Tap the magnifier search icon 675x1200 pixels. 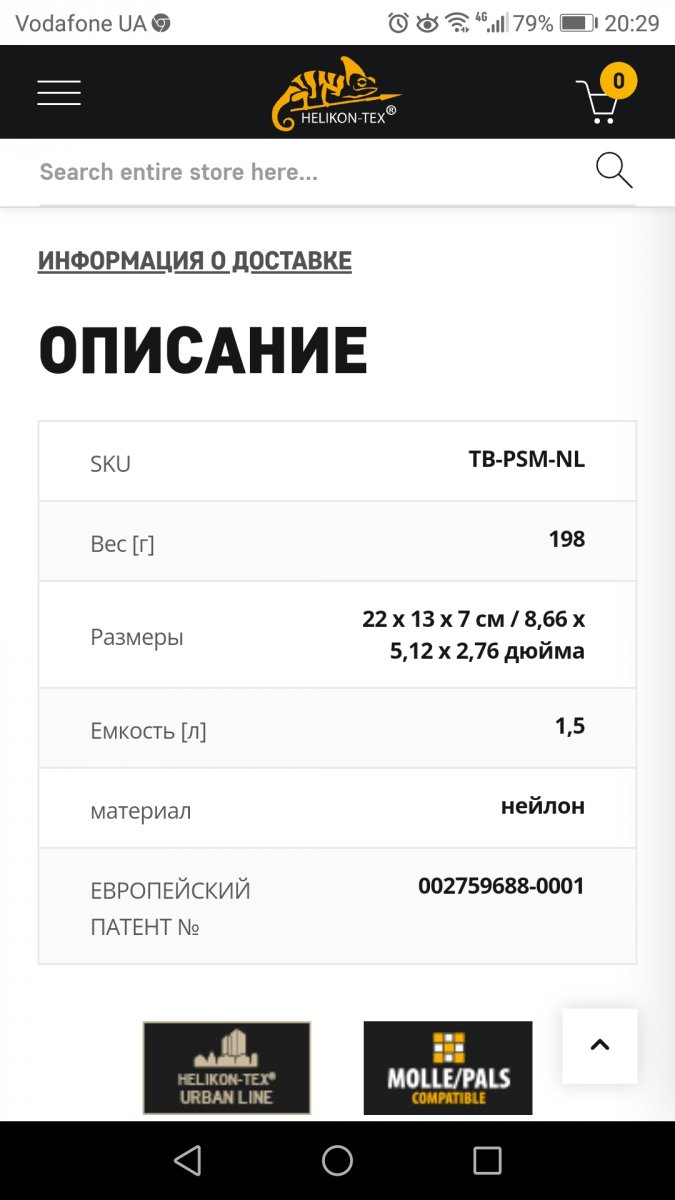click(x=613, y=171)
